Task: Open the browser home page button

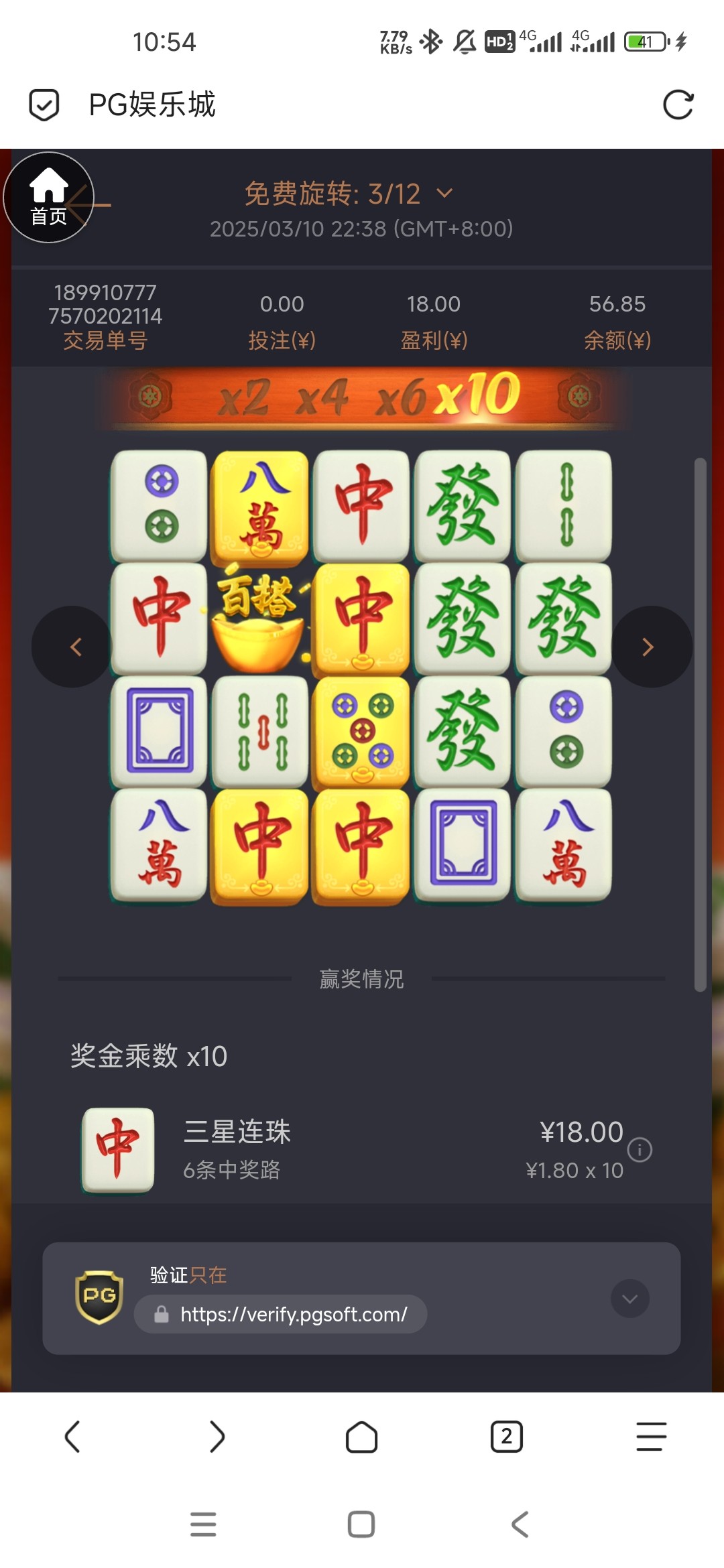Action: (361, 1437)
